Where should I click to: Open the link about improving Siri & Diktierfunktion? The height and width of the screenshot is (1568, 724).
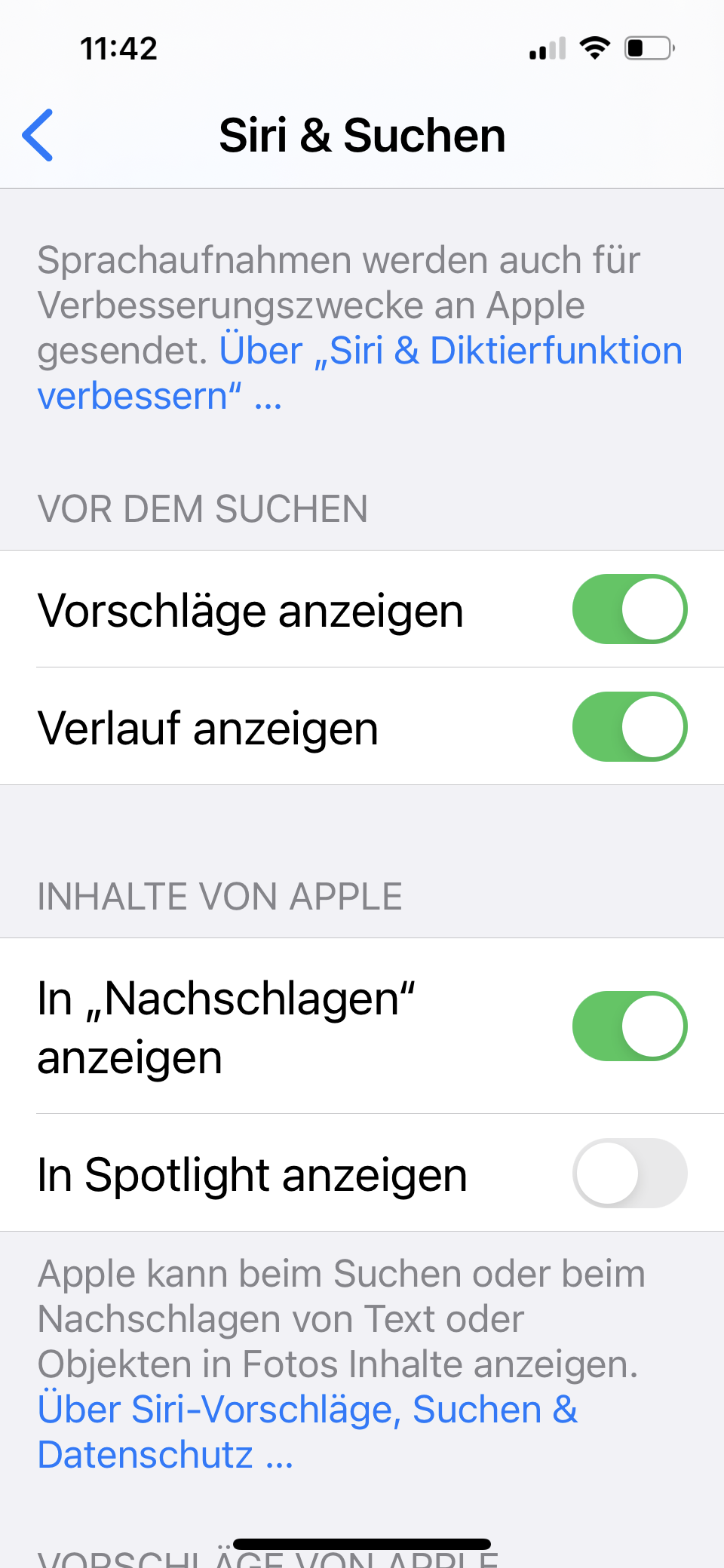[x=449, y=351]
